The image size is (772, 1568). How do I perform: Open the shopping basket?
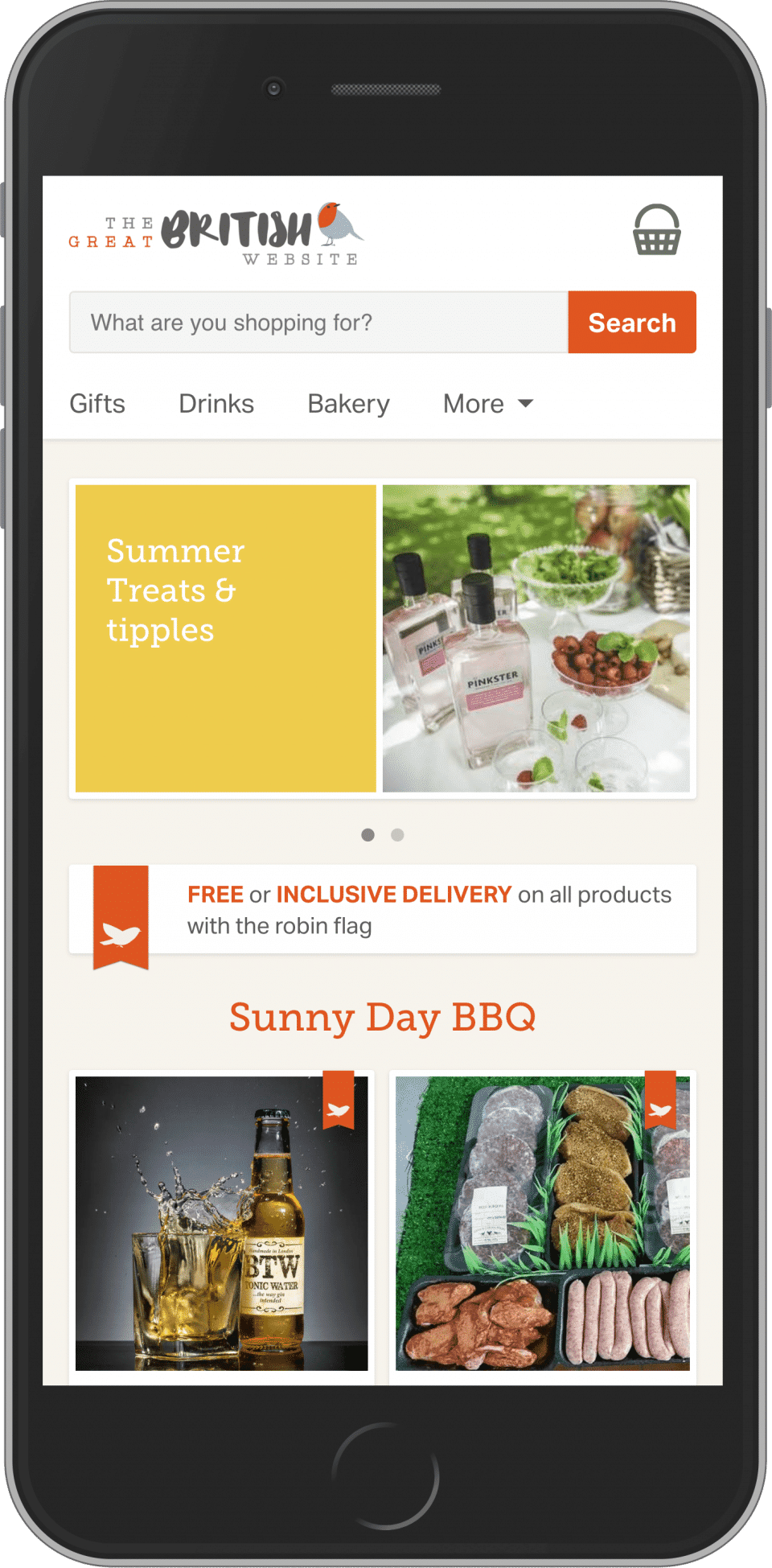click(x=656, y=231)
